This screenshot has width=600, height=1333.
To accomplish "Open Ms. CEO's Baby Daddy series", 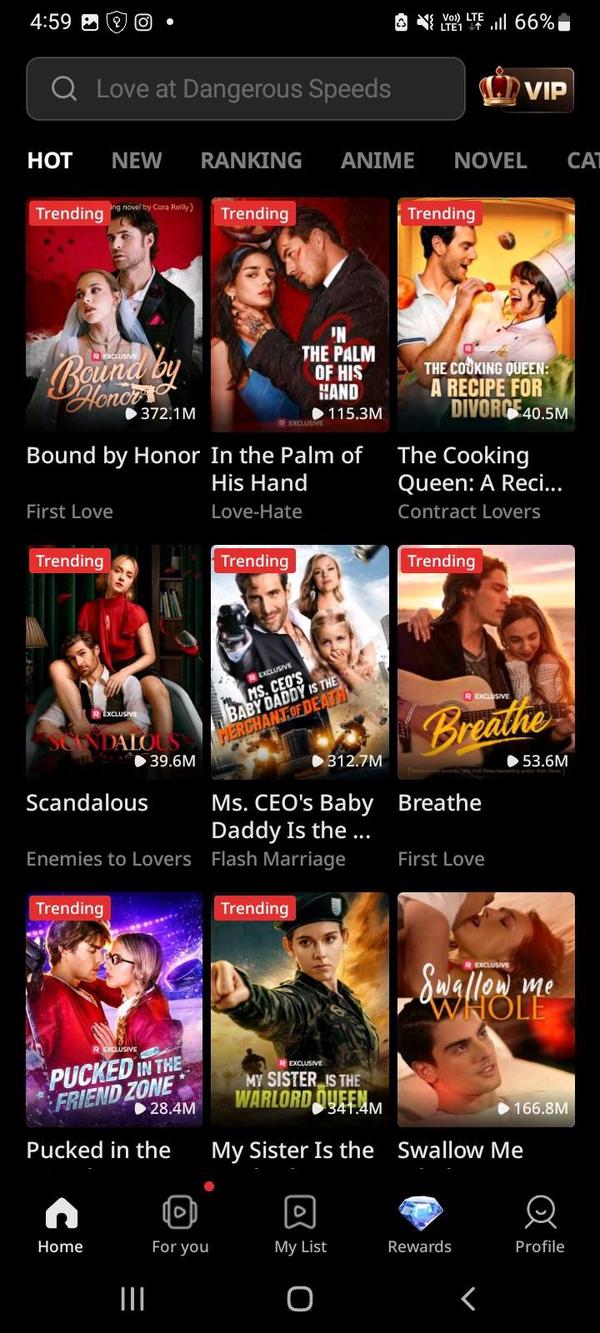I will [x=299, y=661].
